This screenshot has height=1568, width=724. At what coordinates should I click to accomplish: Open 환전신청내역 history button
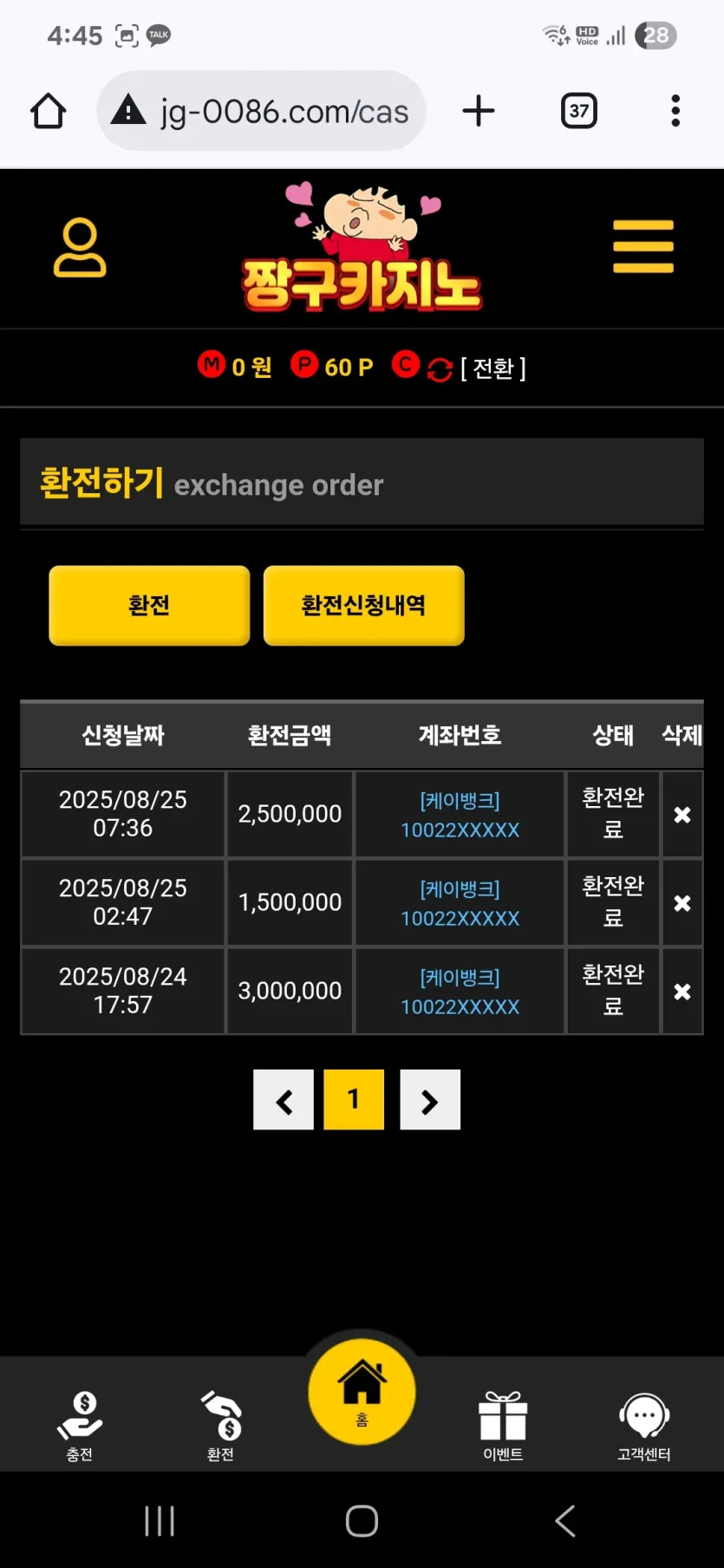coord(363,605)
